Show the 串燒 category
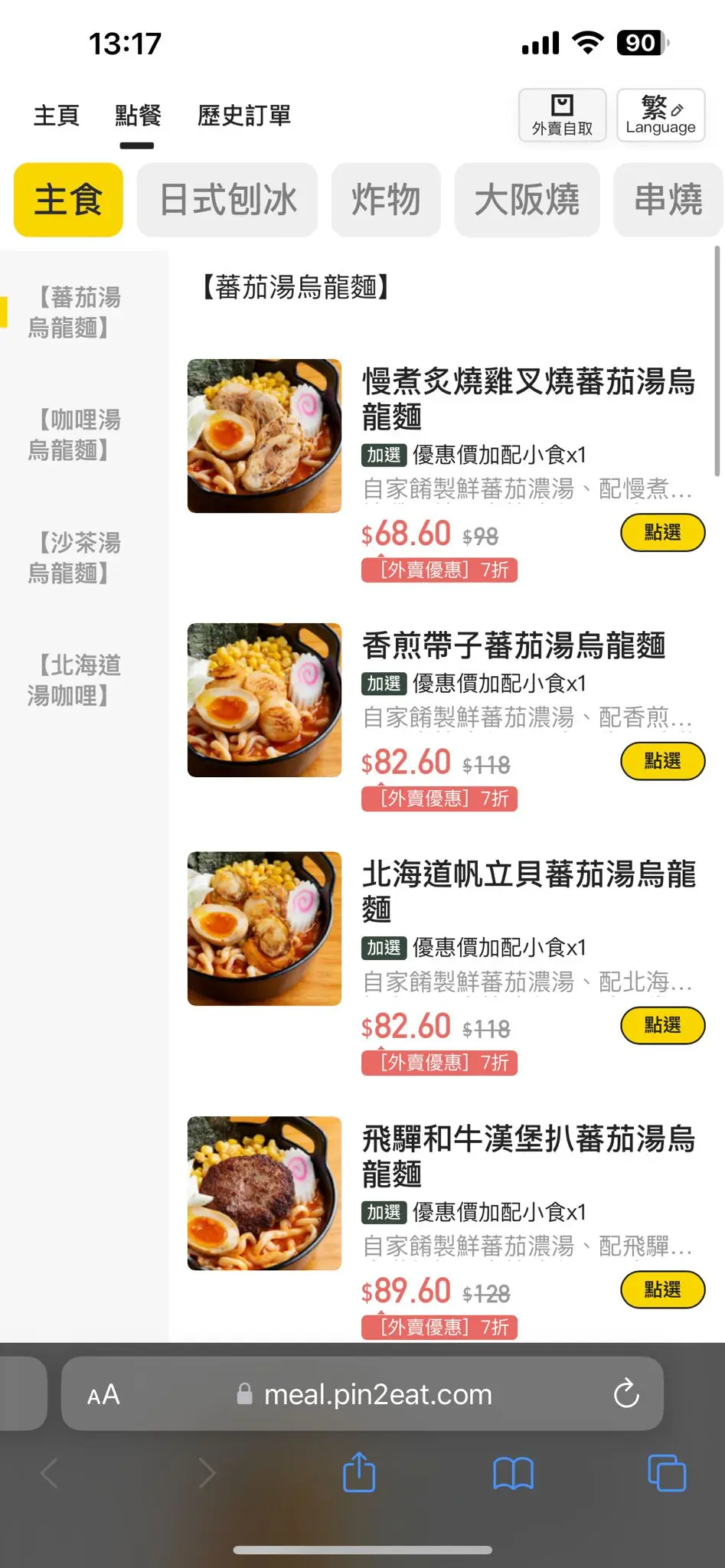 (668, 200)
